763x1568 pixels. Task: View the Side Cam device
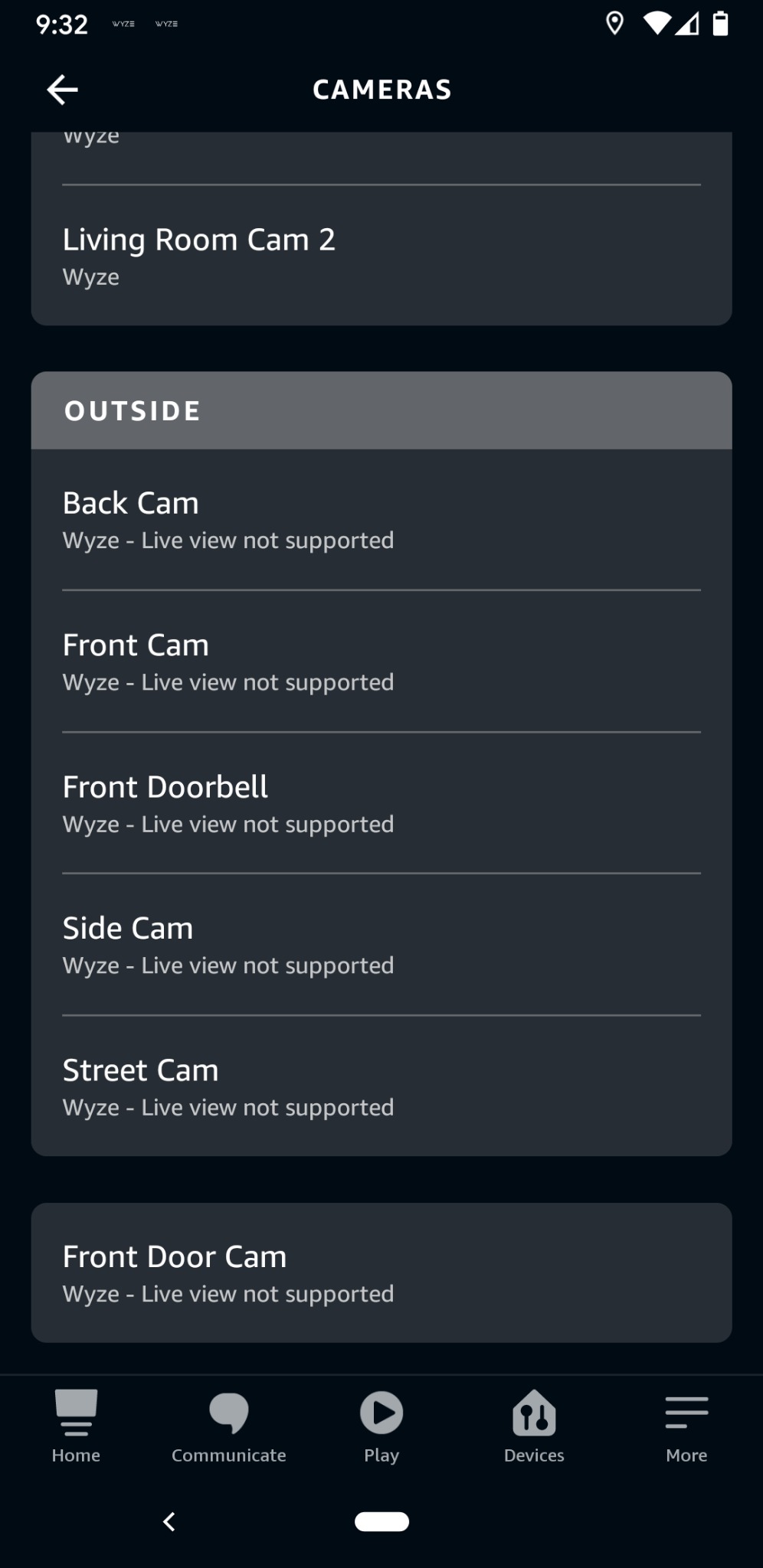[381, 945]
